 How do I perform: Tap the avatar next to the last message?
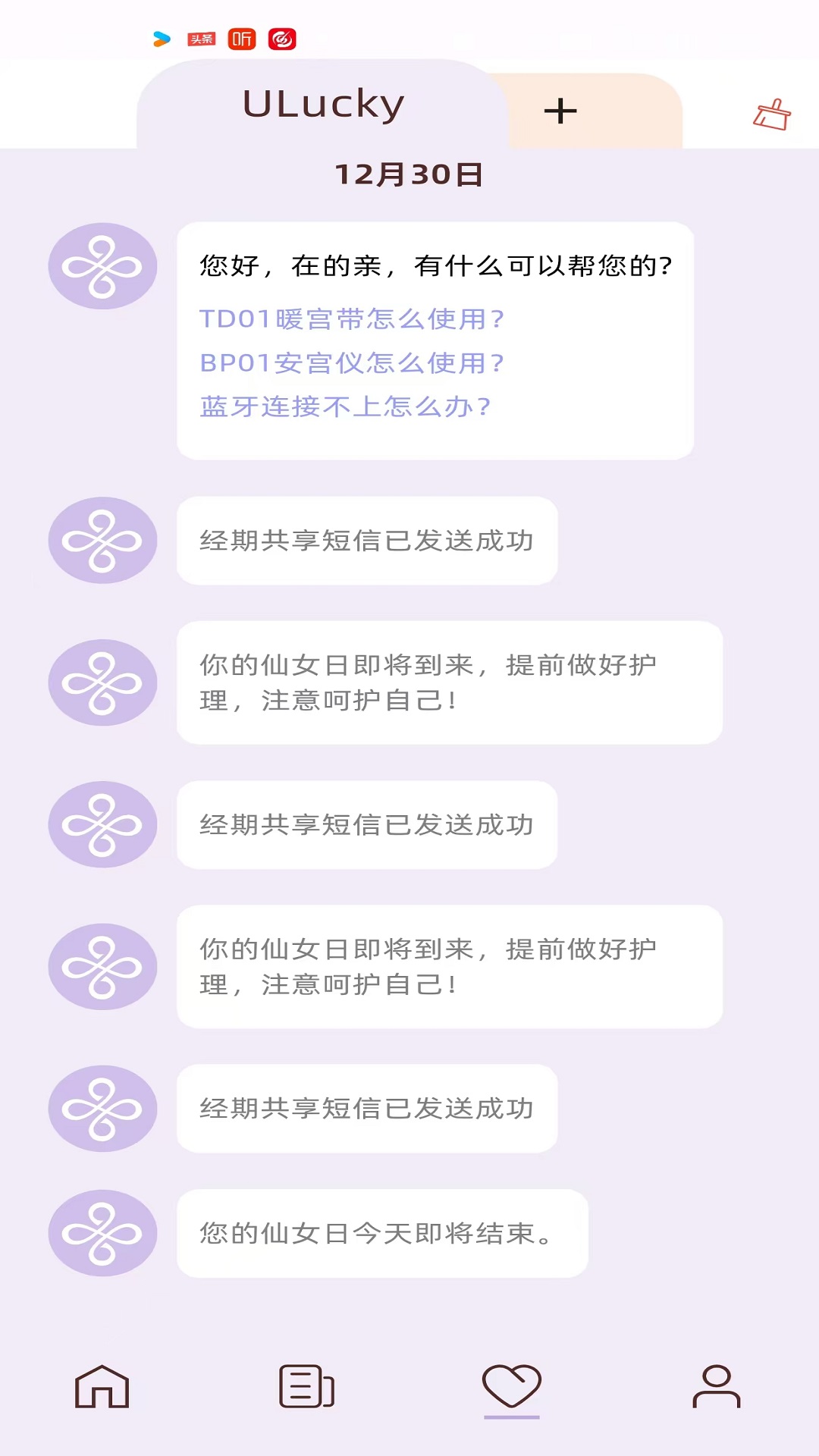[102, 1232]
